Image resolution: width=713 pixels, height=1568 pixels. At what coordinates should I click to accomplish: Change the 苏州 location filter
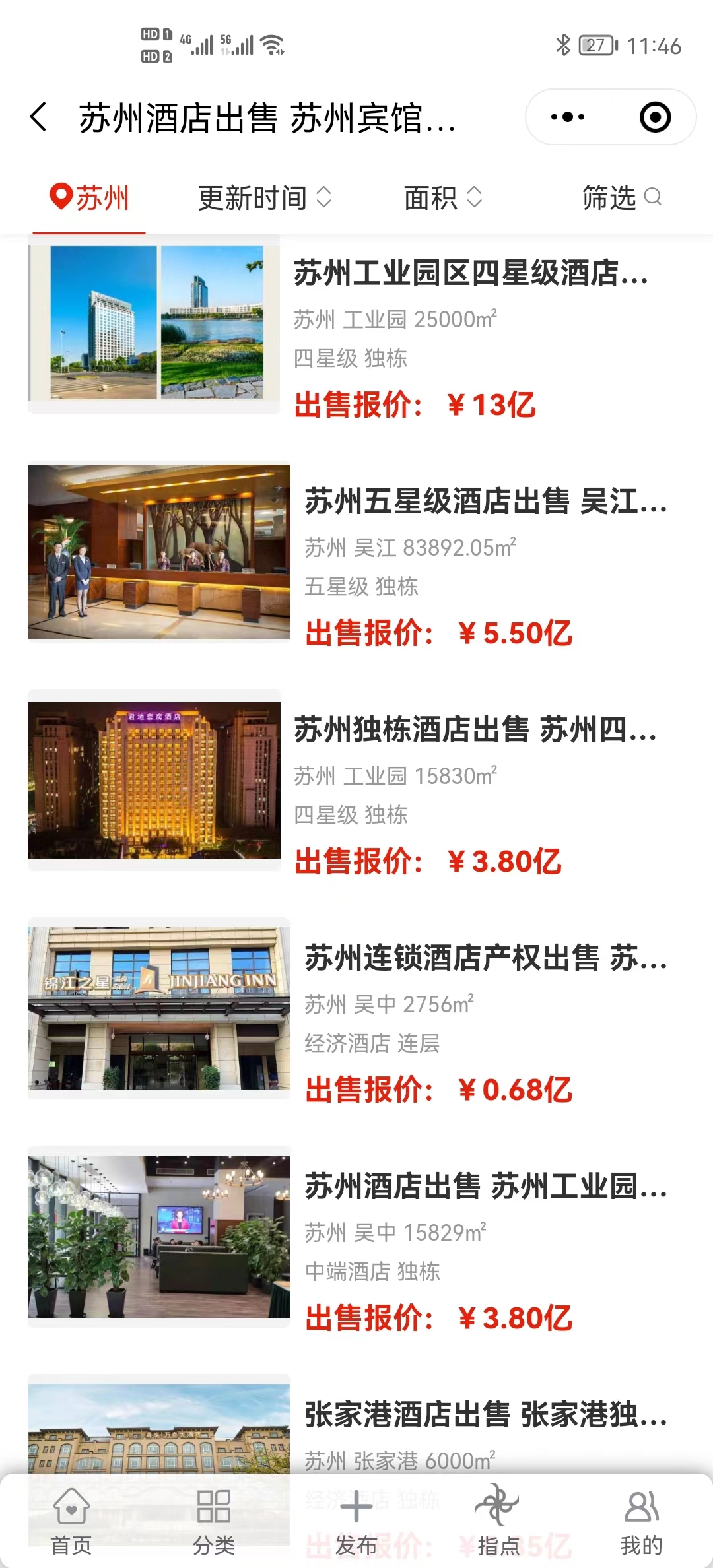pos(90,197)
